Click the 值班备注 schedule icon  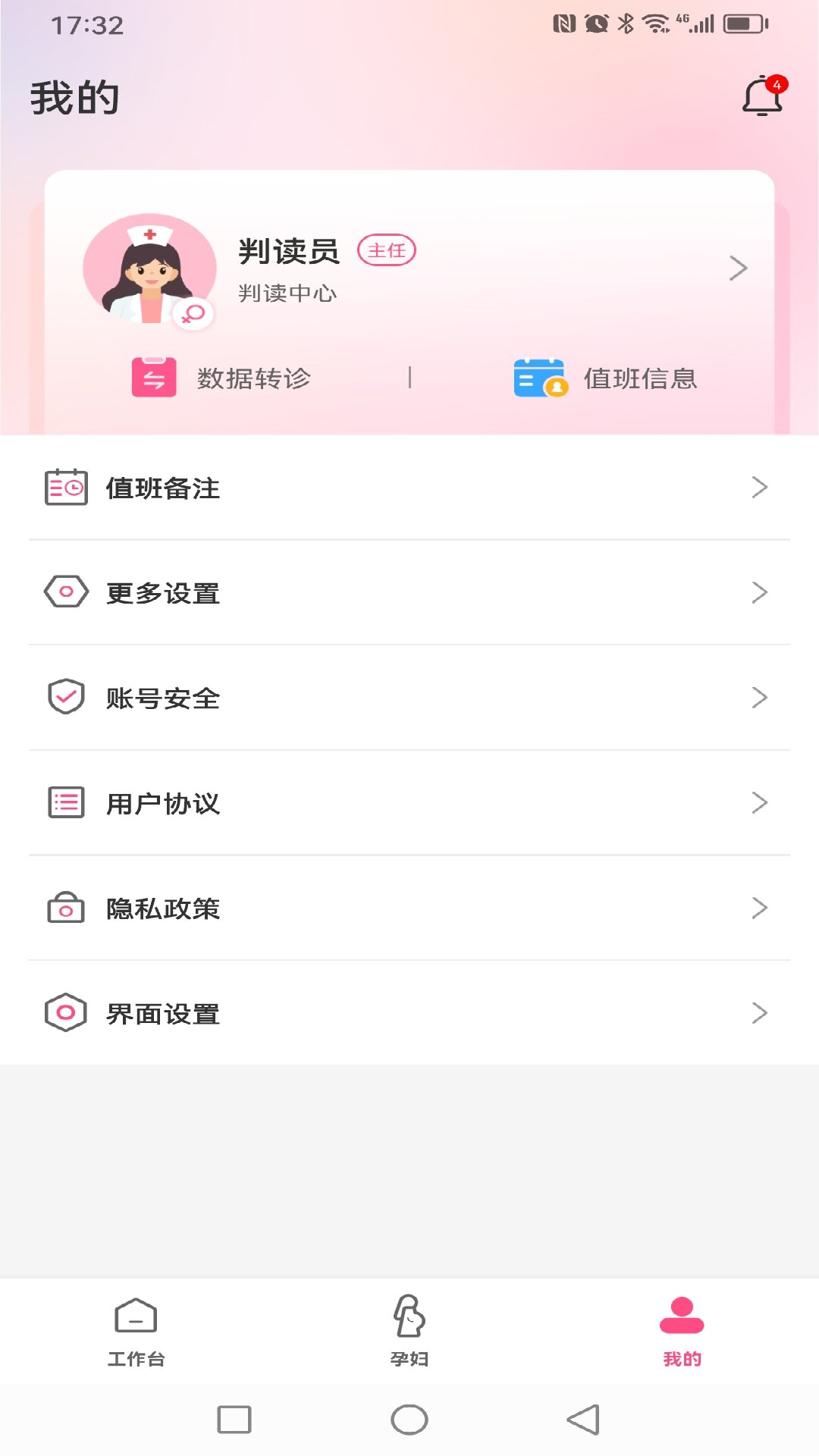click(64, 488)
